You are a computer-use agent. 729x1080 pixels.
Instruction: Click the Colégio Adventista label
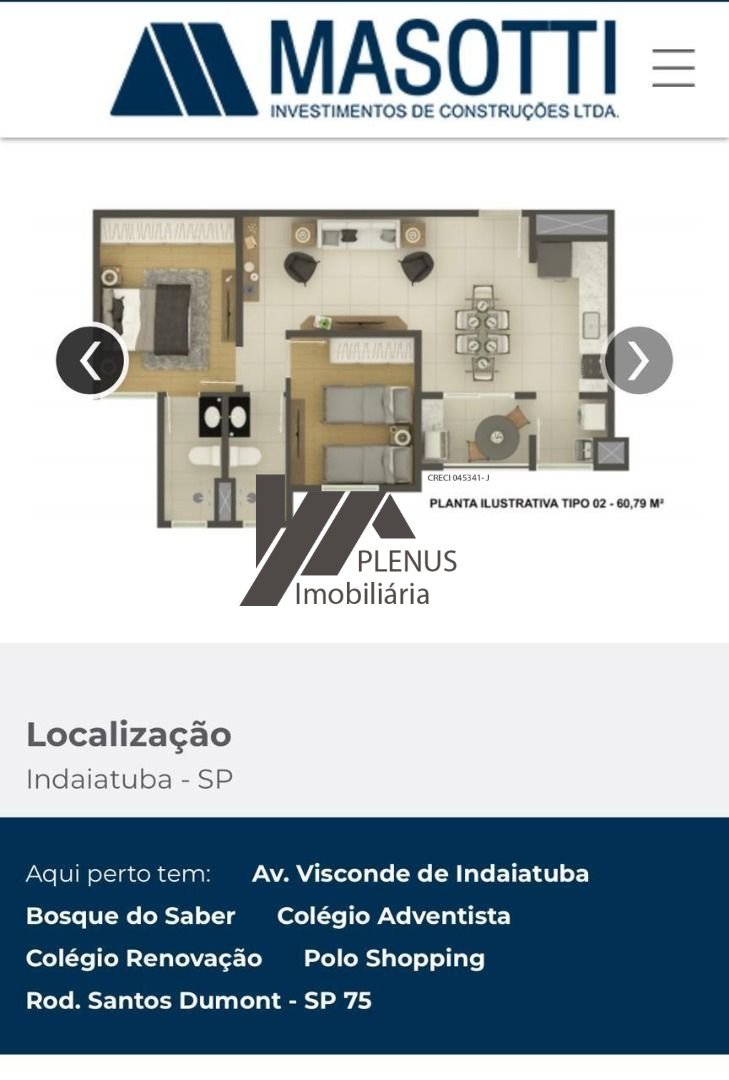pyautogui.click(x=395, y=915)
